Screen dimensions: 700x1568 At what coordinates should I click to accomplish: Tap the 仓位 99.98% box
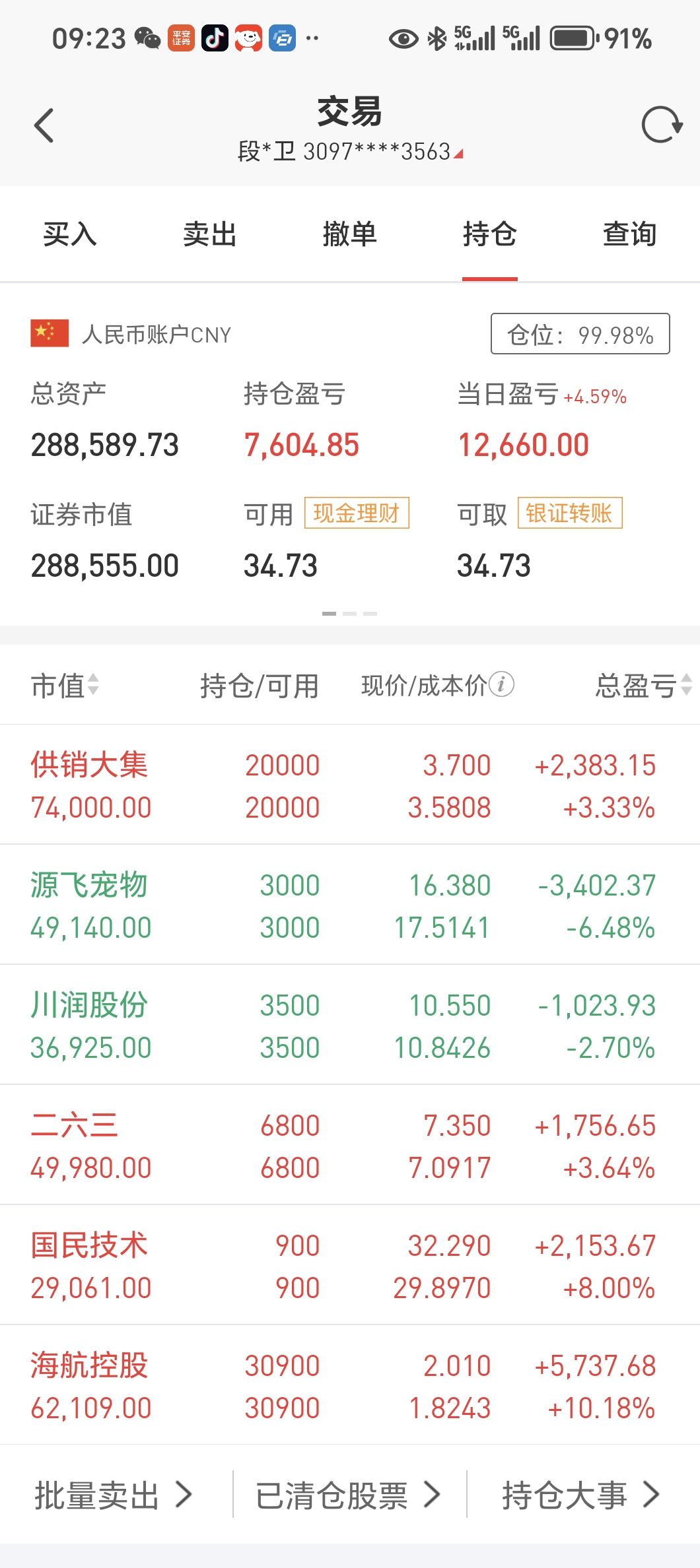pos(580,334)
